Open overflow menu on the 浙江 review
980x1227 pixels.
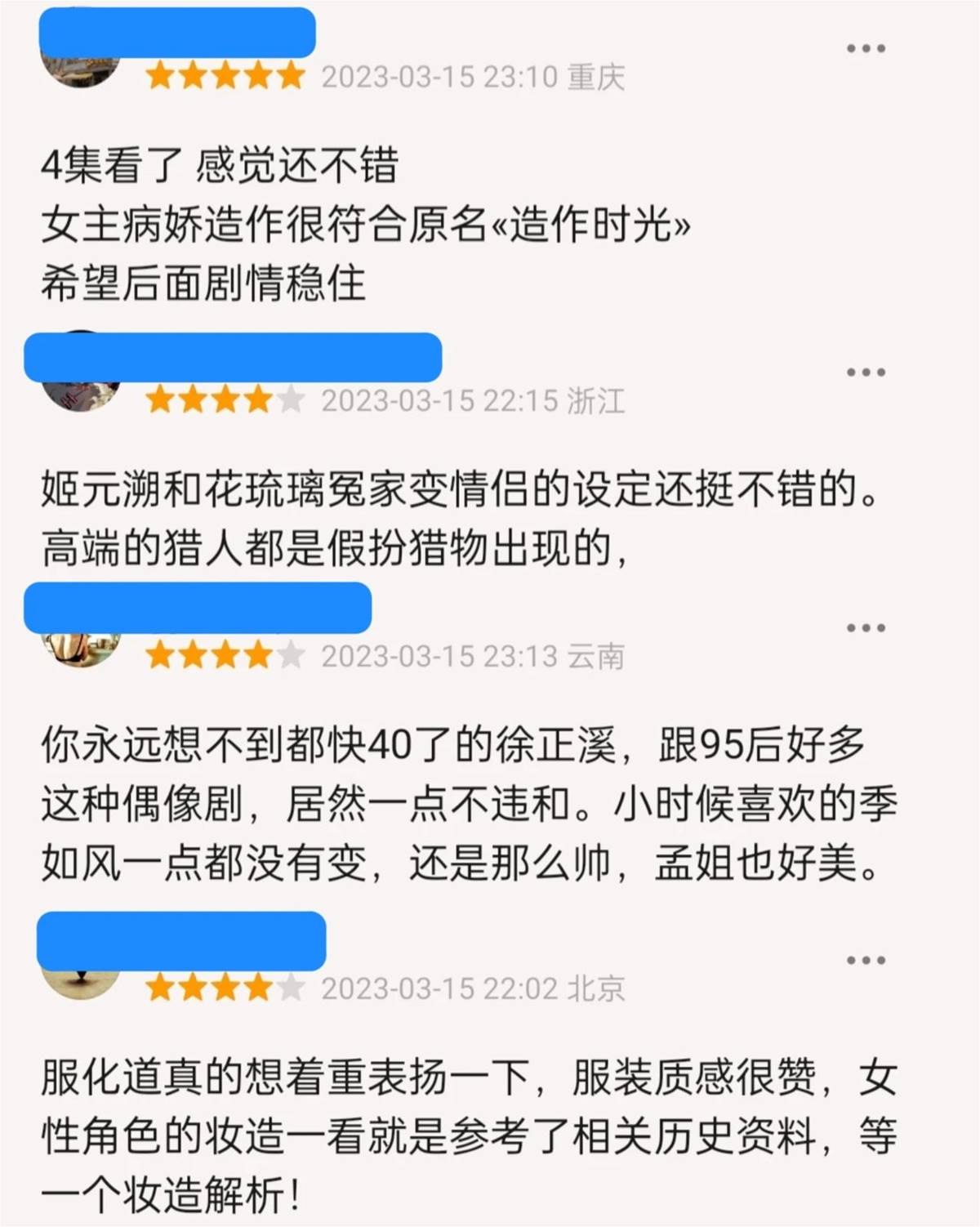coord(866,373)
